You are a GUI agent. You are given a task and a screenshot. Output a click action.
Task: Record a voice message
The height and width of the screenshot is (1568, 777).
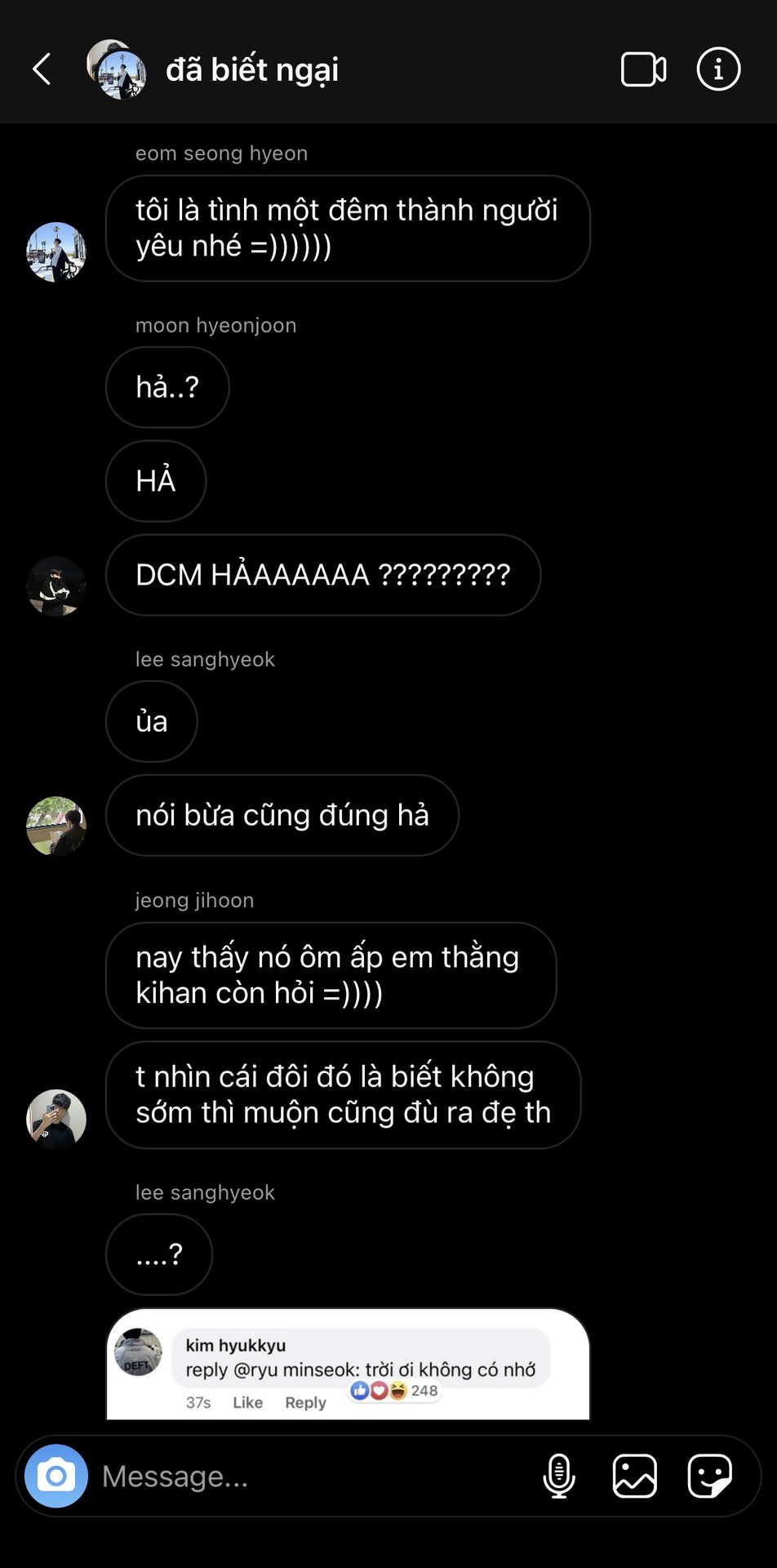(x=559, y=1476)
